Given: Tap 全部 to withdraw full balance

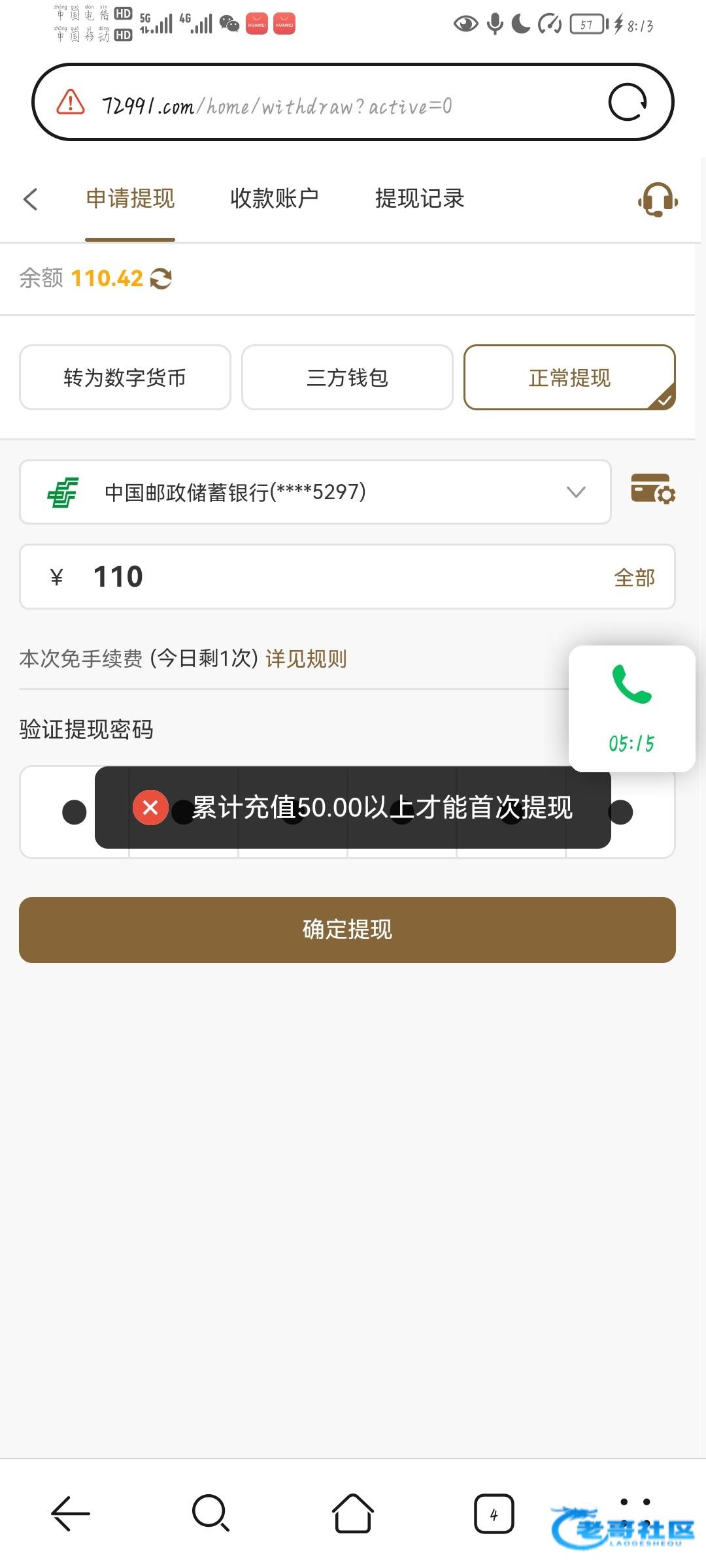Looking at the screenshot, I should (634, 578).
